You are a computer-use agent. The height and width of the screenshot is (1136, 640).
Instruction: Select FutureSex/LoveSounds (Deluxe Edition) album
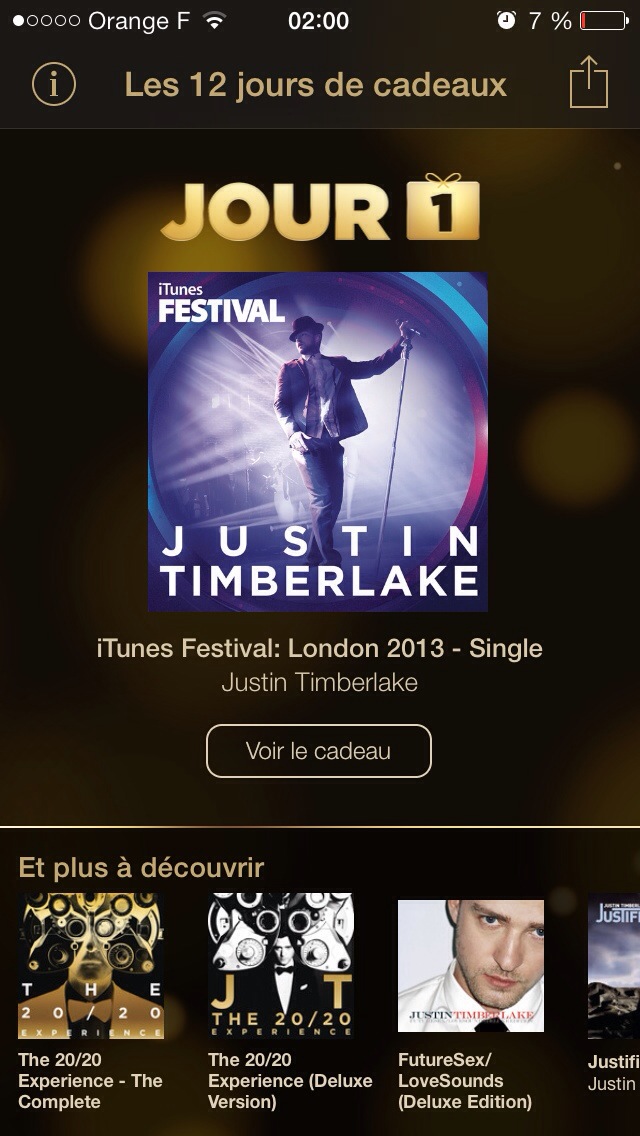[x=471, y=966]
